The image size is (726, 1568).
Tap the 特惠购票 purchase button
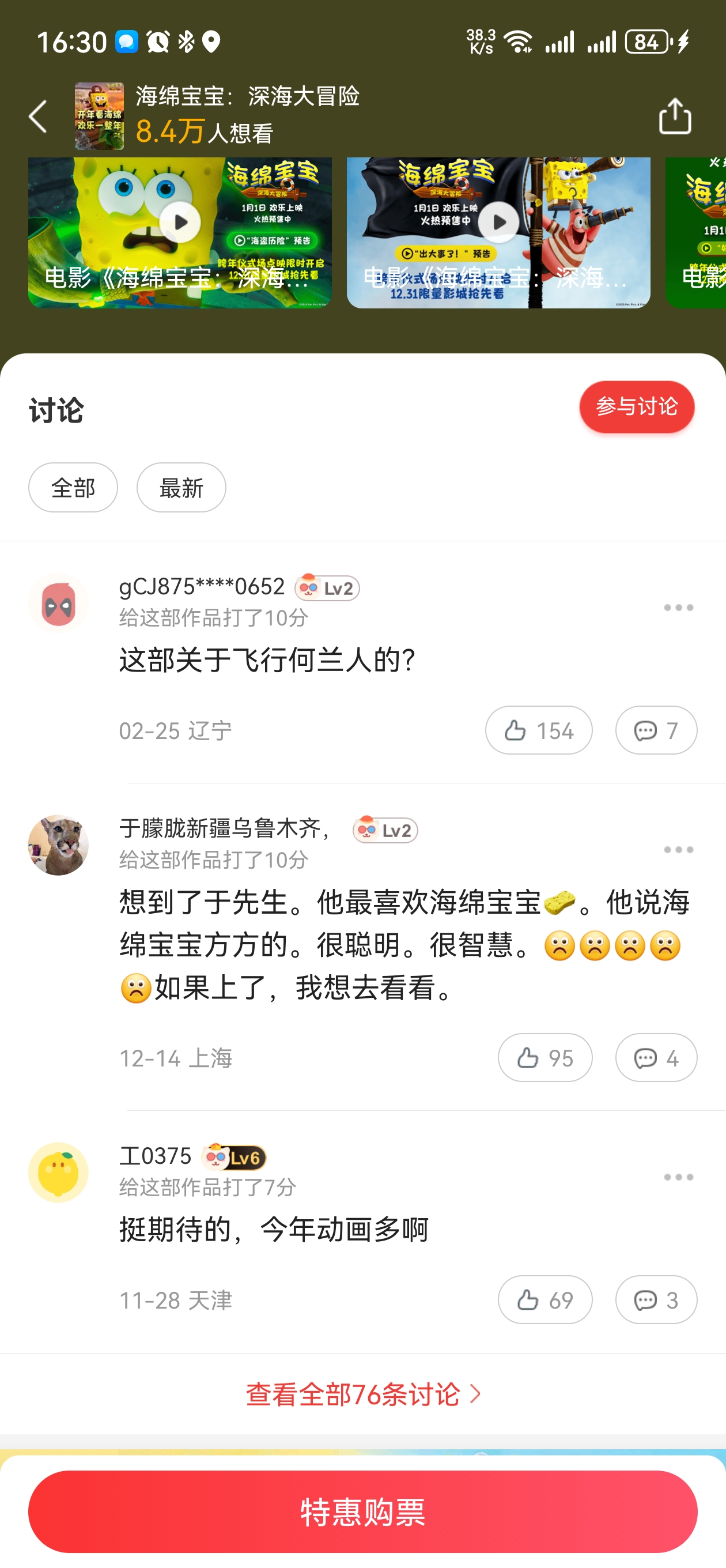[362, 1510]
